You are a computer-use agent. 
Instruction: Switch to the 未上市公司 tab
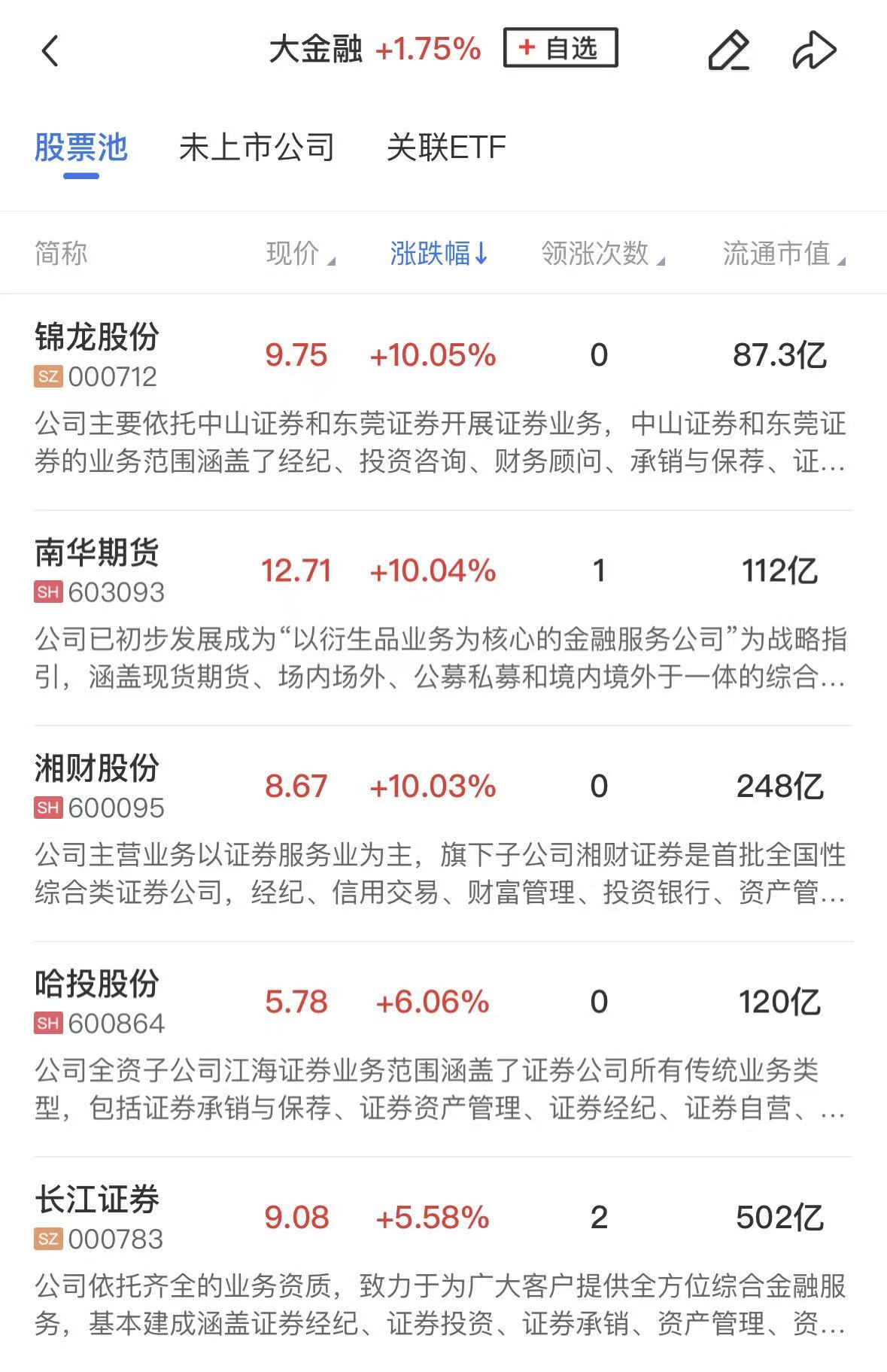[257, 148]
